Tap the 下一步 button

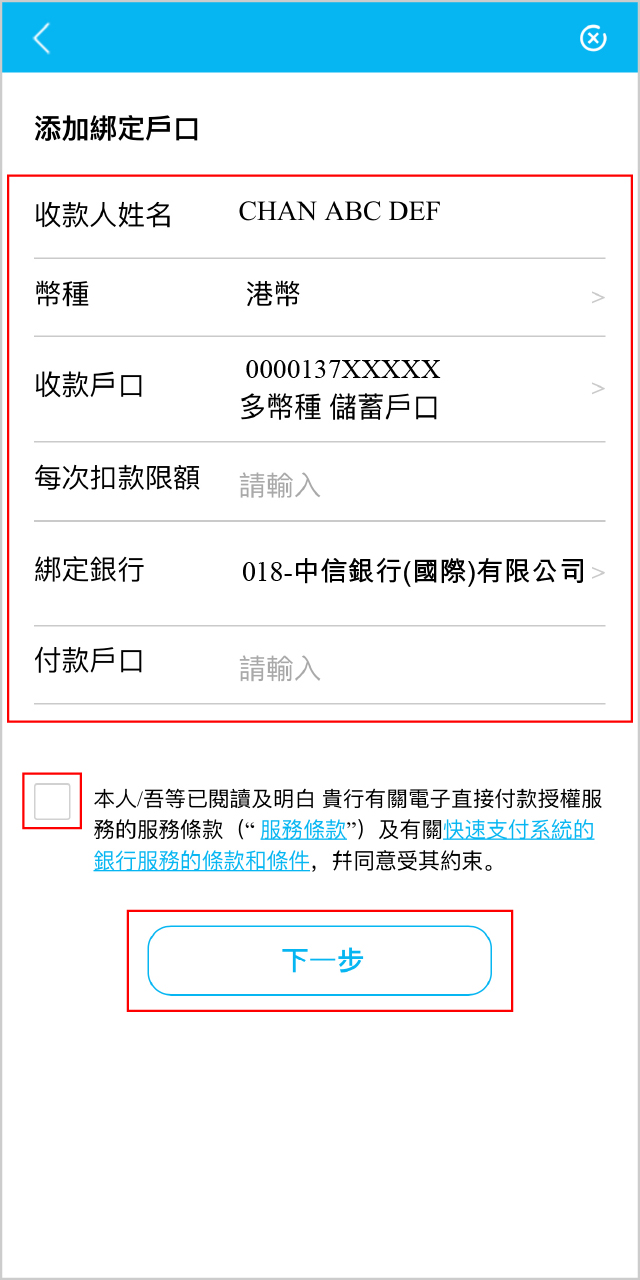coord(320,960)
